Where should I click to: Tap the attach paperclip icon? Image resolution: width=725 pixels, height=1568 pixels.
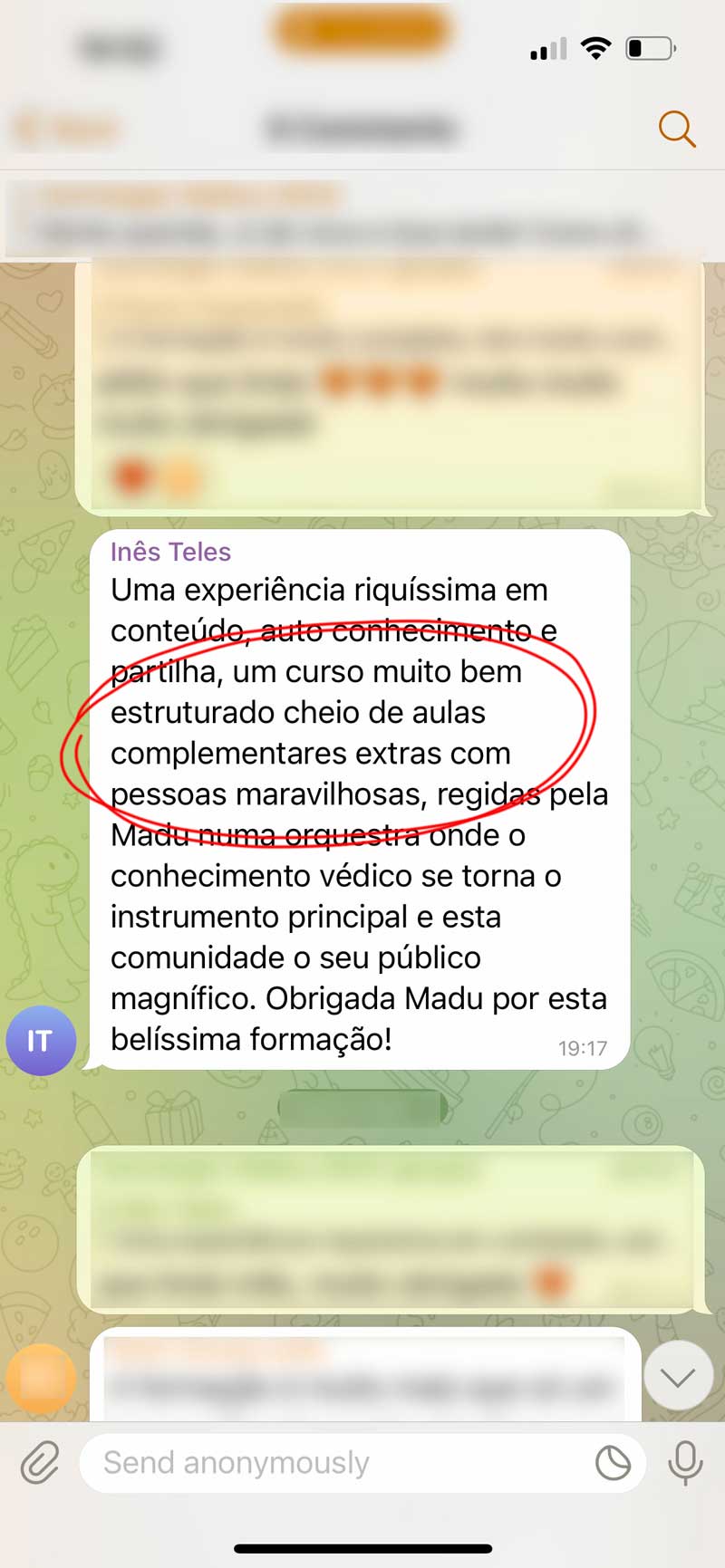(40, 1462)
